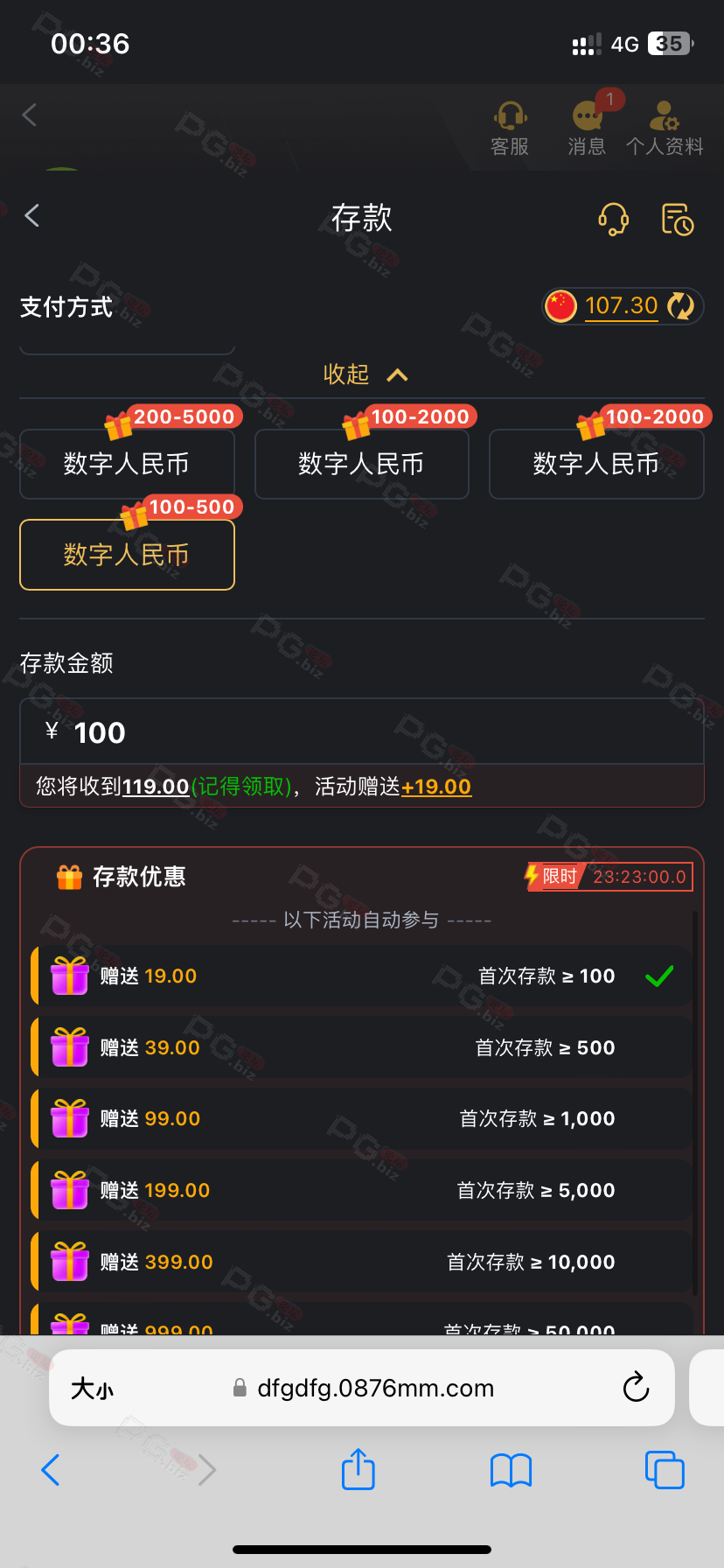
Task: Open customer service headset in 存款 header
Action: (613, 219)
